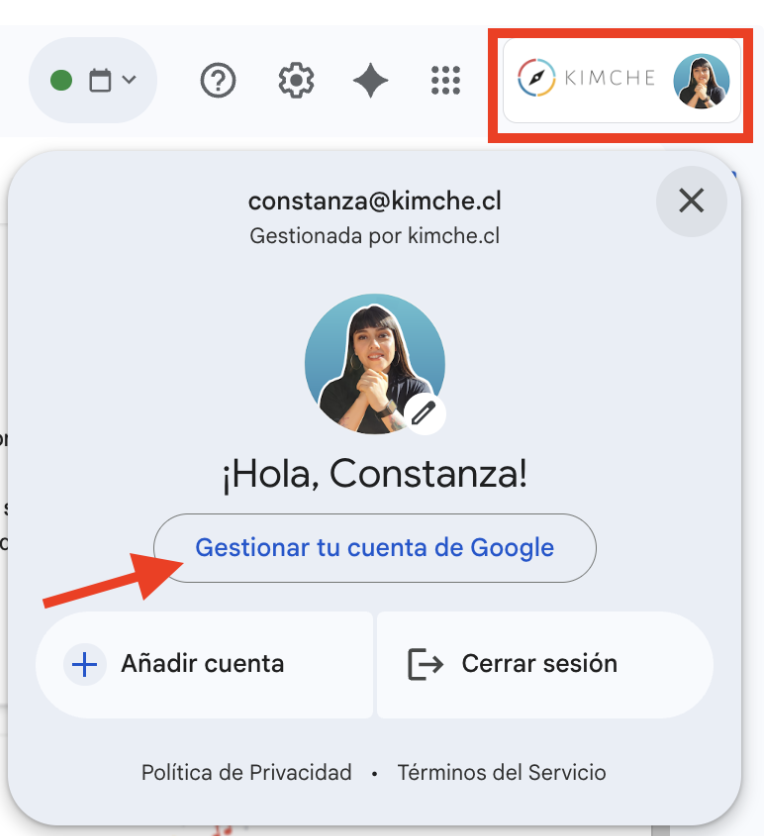Tap Gestionar tu cuenta de Google
Screen dimensions: 770x836
point(374,548)
